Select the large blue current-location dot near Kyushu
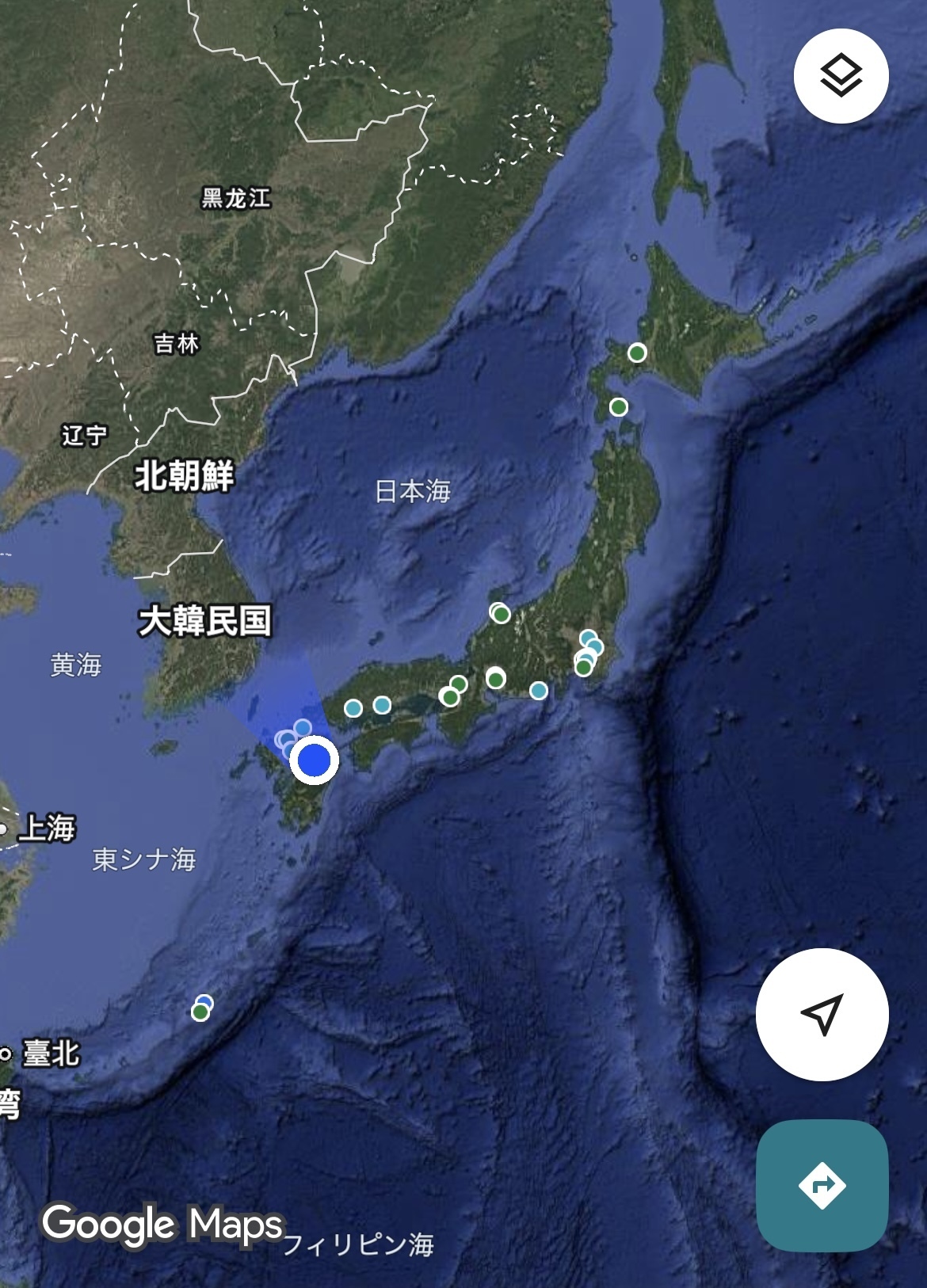This screenshot has height=1288, width=927. pos(313,760)
